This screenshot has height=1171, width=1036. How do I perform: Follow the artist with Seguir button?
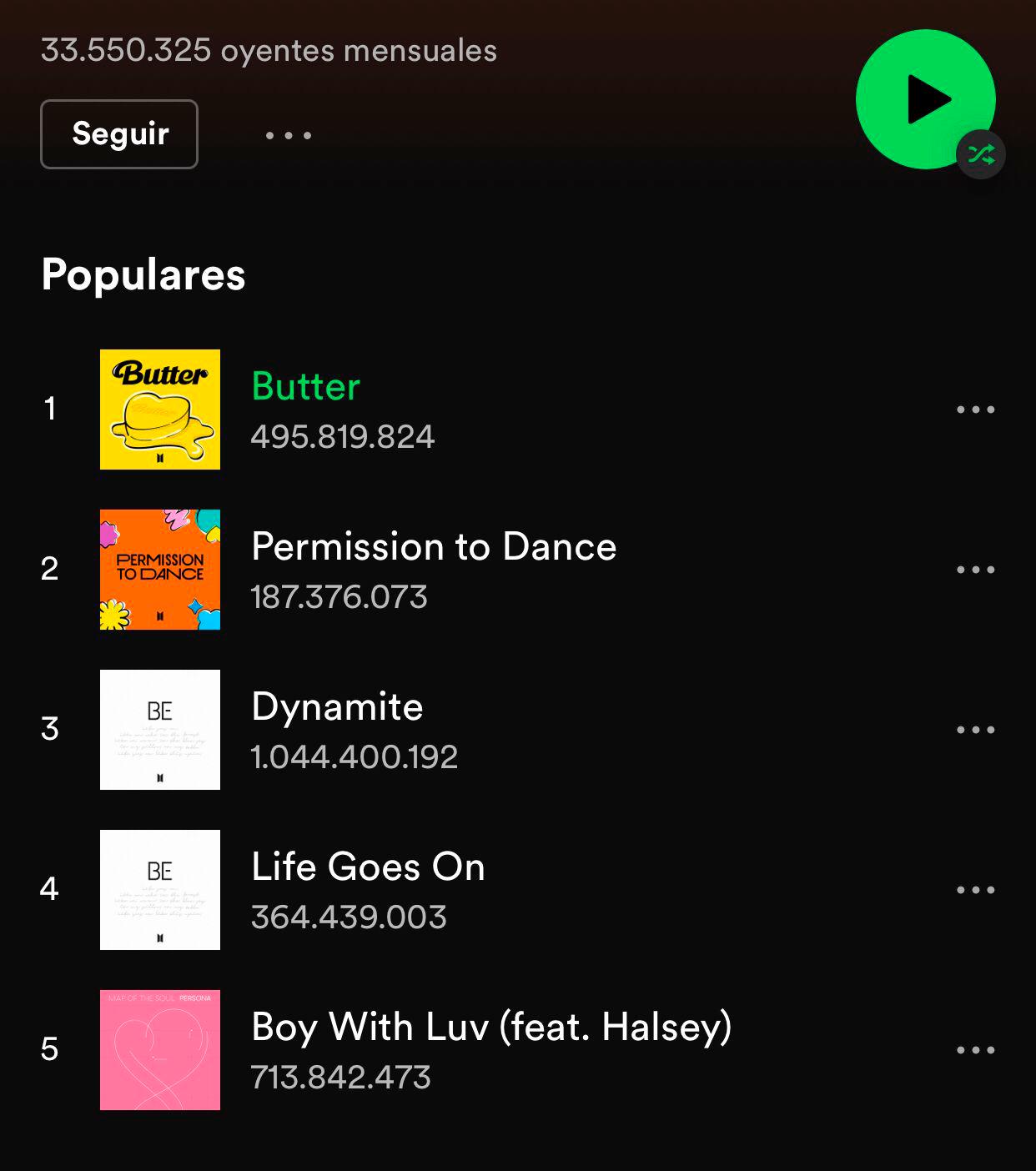click(x=119, y=134)
